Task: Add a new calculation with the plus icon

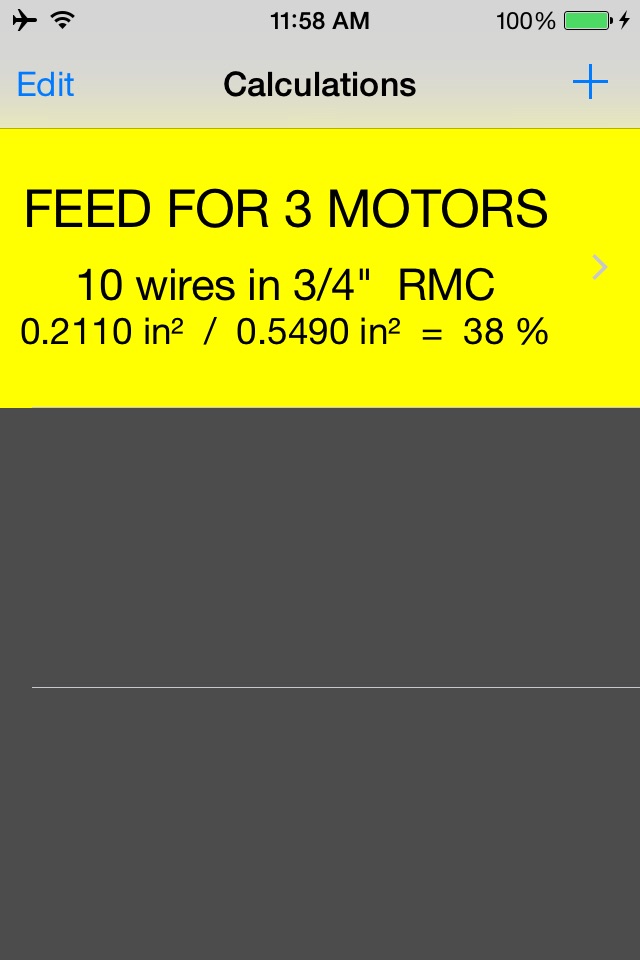Action: tap(590, 82)
